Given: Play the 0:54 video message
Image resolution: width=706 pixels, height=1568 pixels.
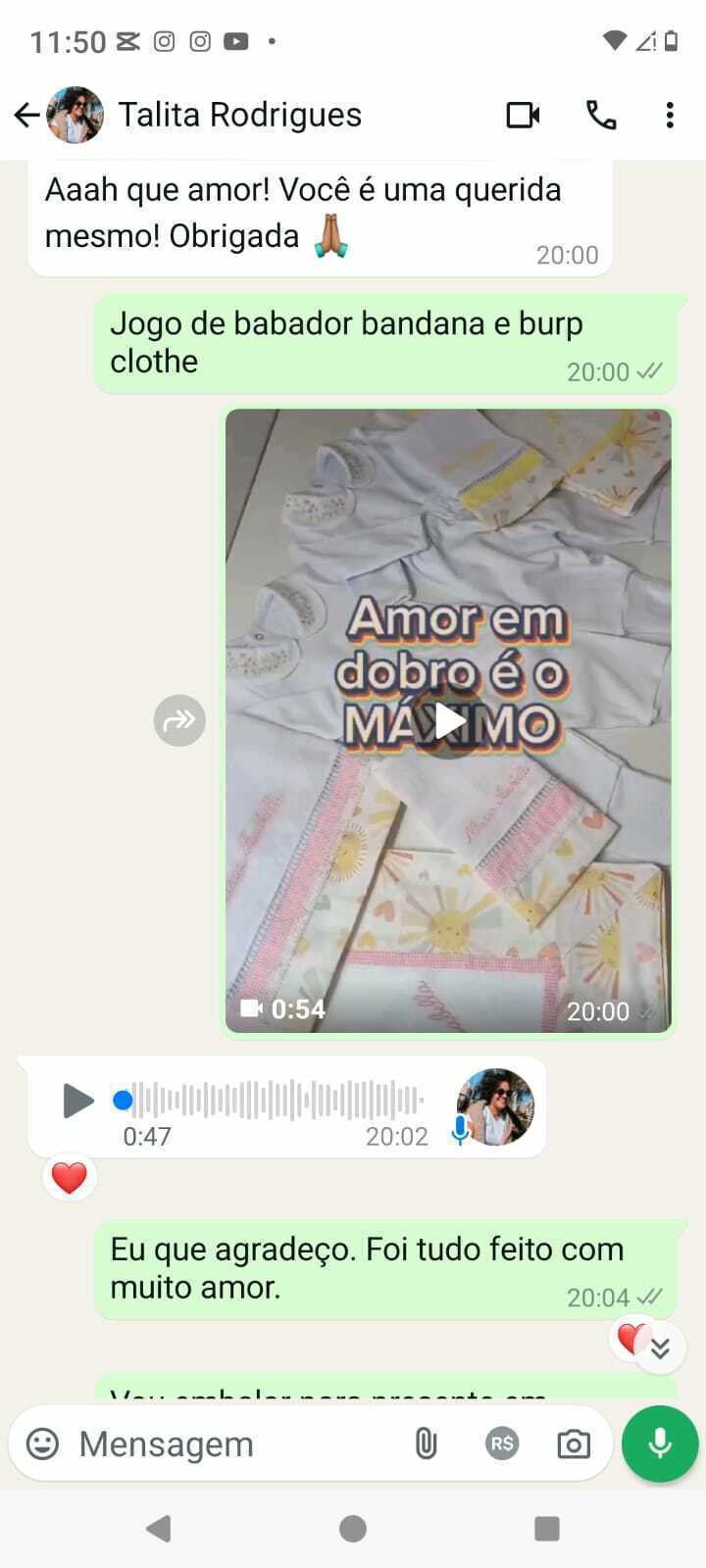Looking at the screenshot, I should [x=450, y=721].
